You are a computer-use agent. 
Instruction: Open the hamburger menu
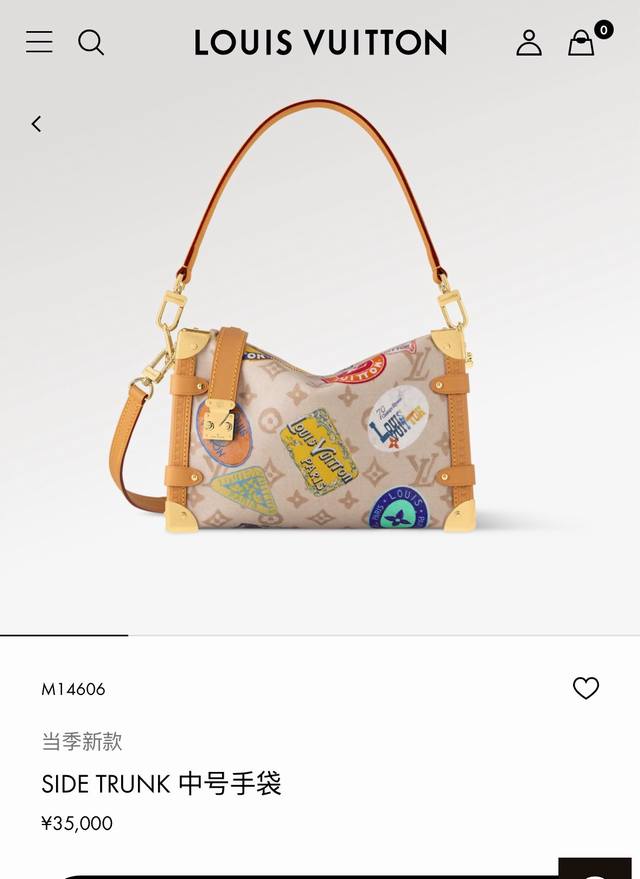click(x=39, y=42)
